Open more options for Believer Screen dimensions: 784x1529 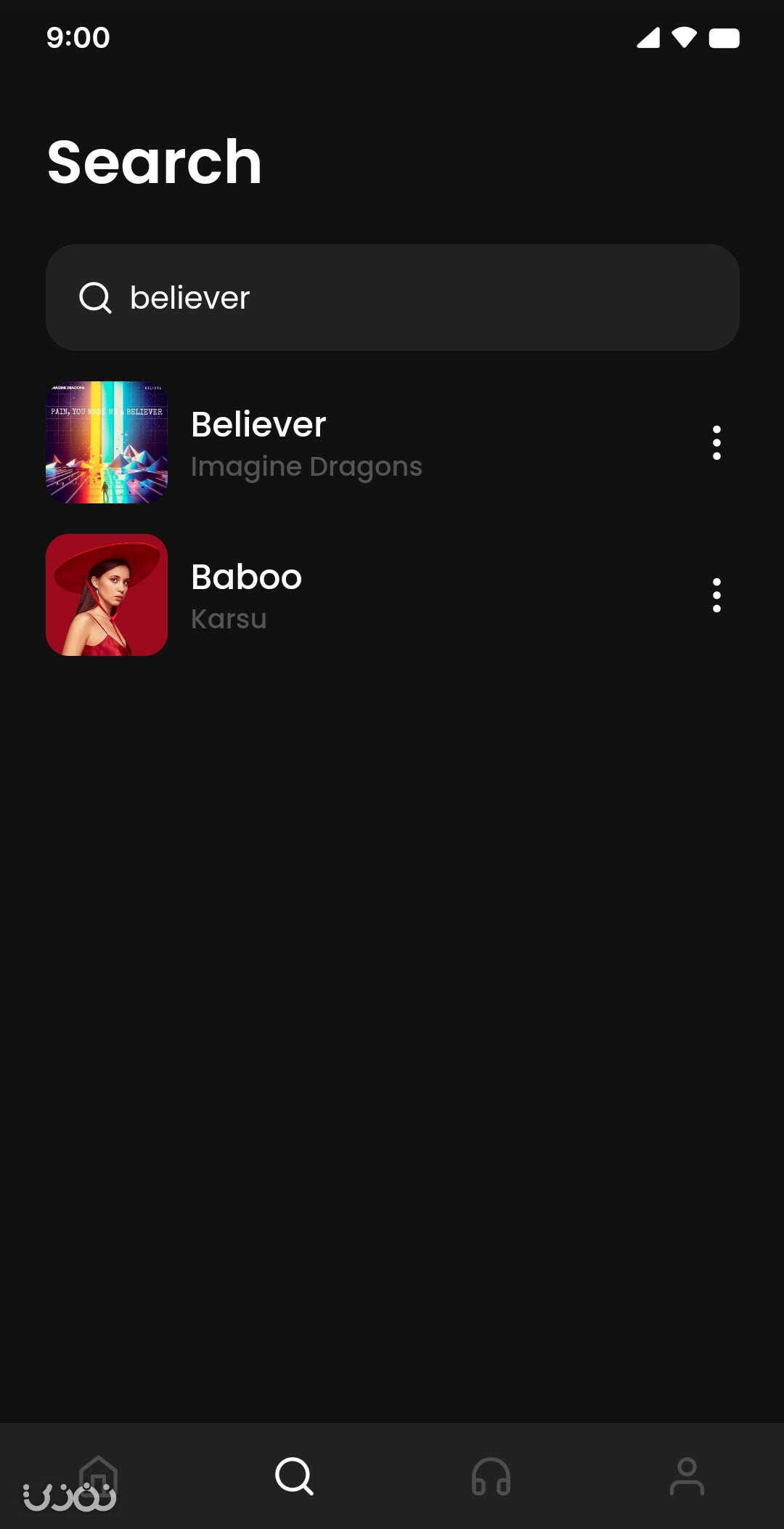(x=716, y=442)
